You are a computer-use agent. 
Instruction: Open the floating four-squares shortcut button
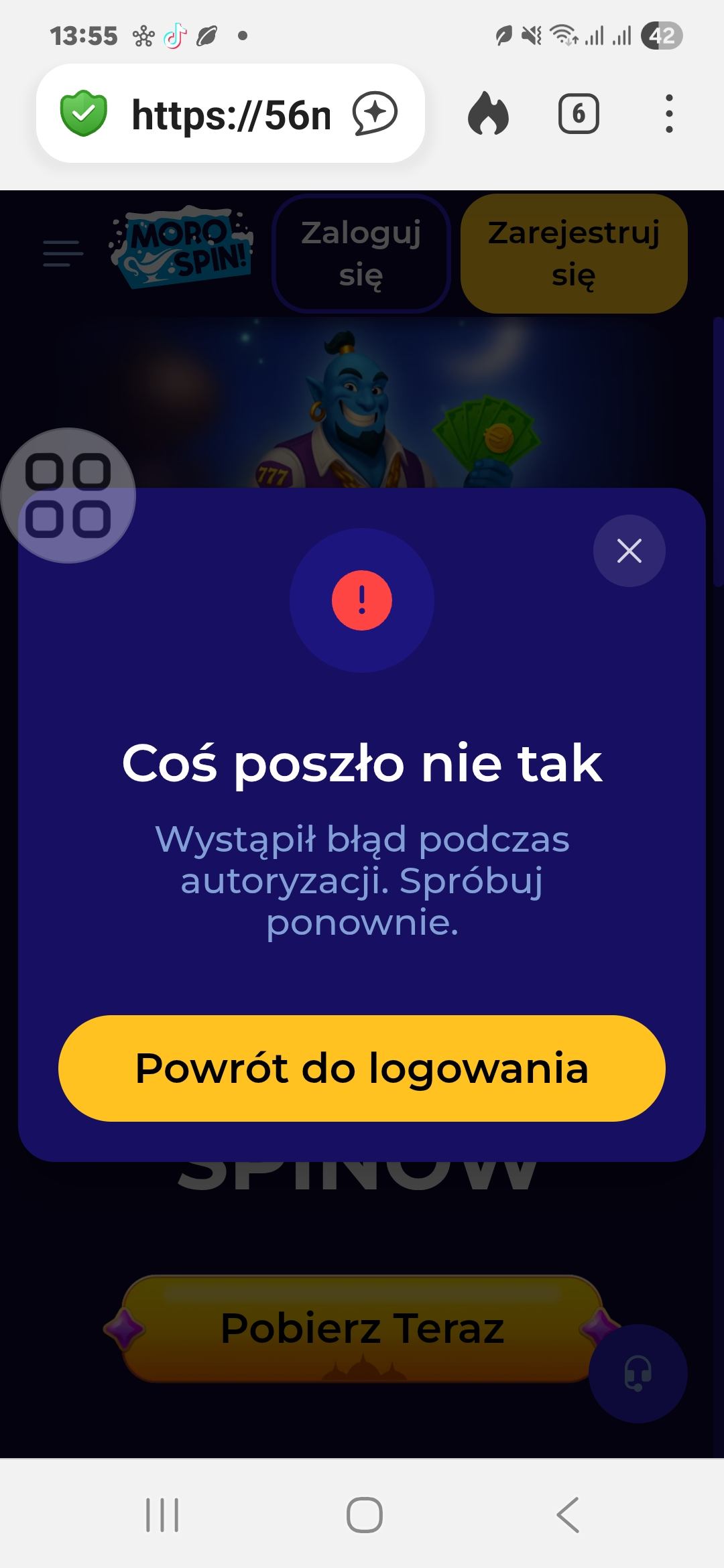(68, 496)
